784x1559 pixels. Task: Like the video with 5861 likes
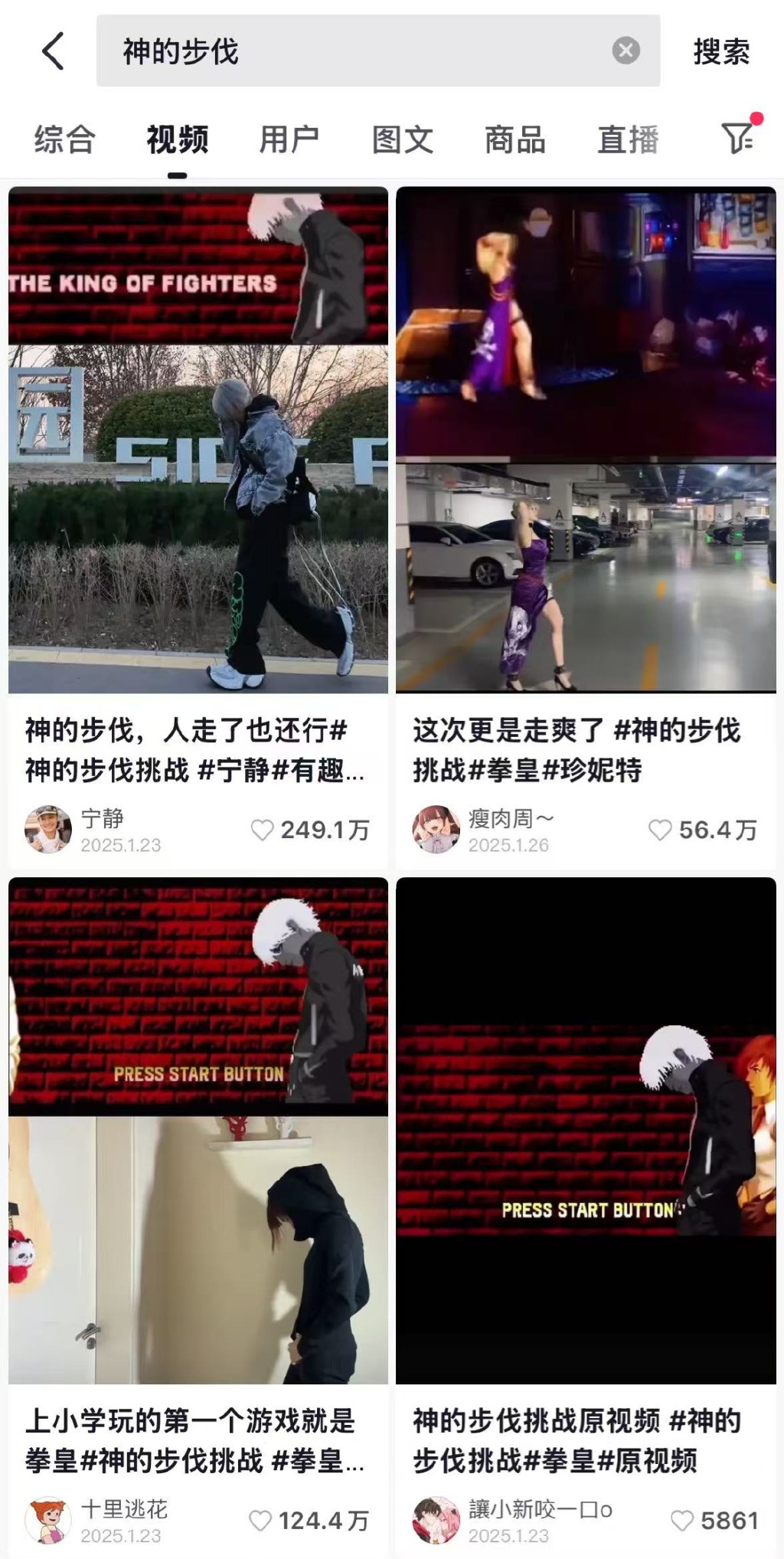(x=681, y=1521)
